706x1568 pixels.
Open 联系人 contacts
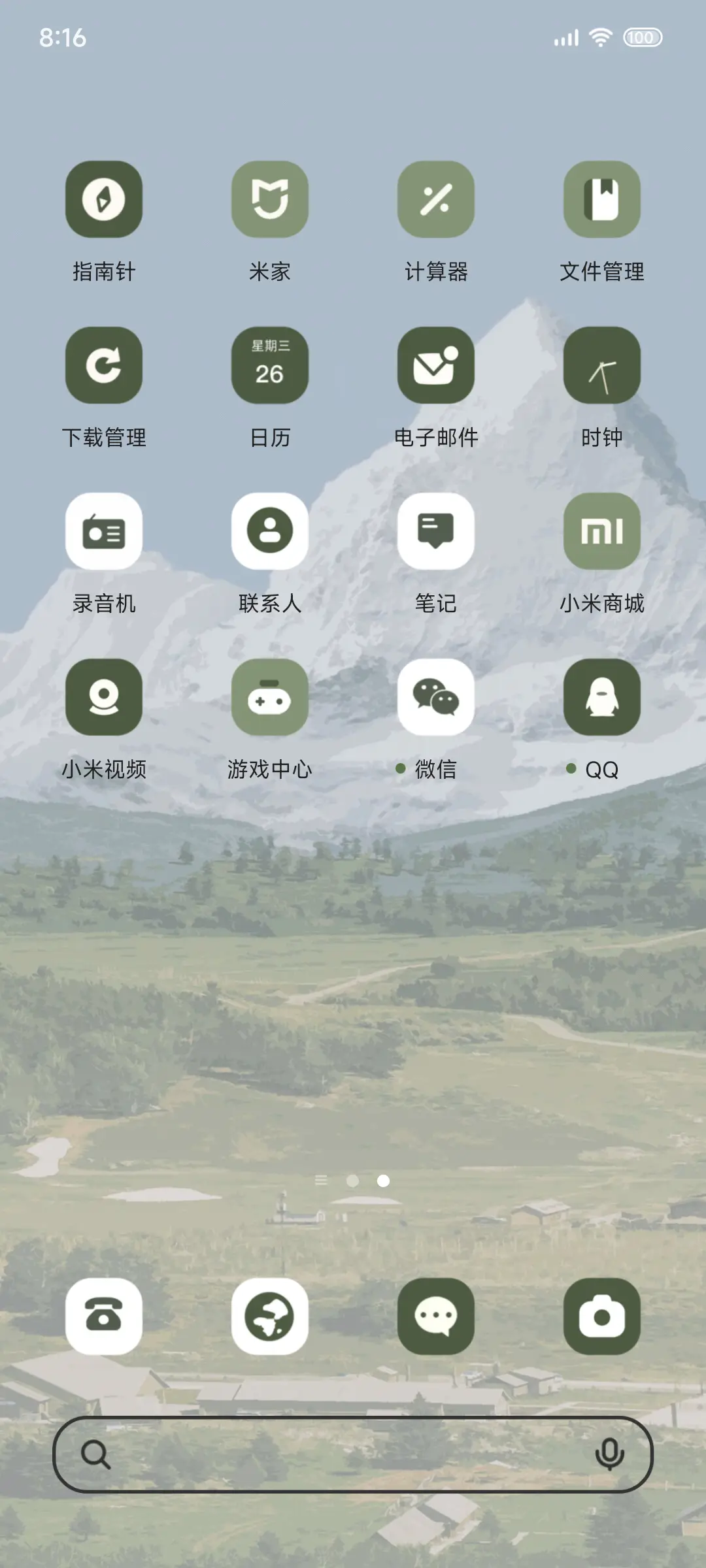point(270,532)
